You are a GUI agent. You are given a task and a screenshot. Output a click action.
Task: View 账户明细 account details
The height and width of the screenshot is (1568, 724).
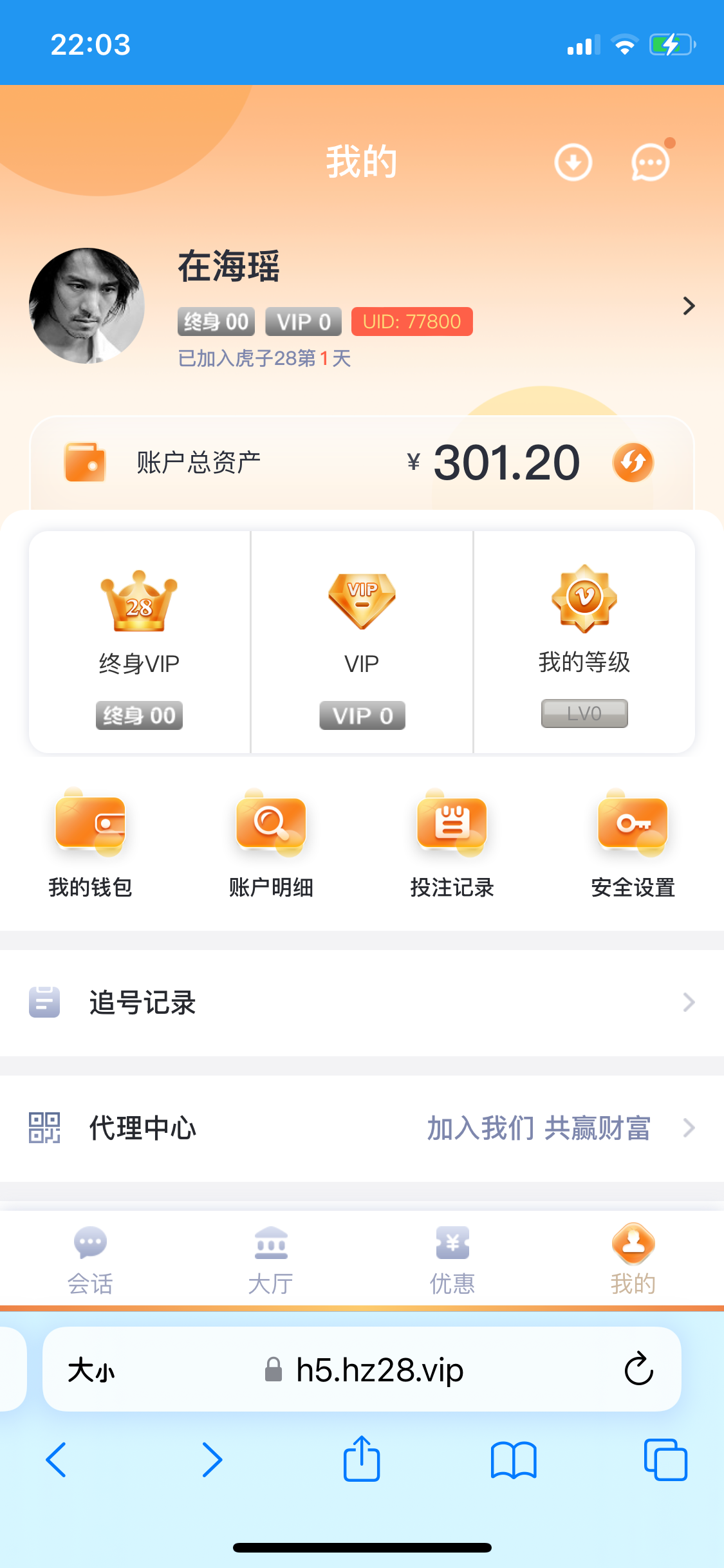point(271,843)
